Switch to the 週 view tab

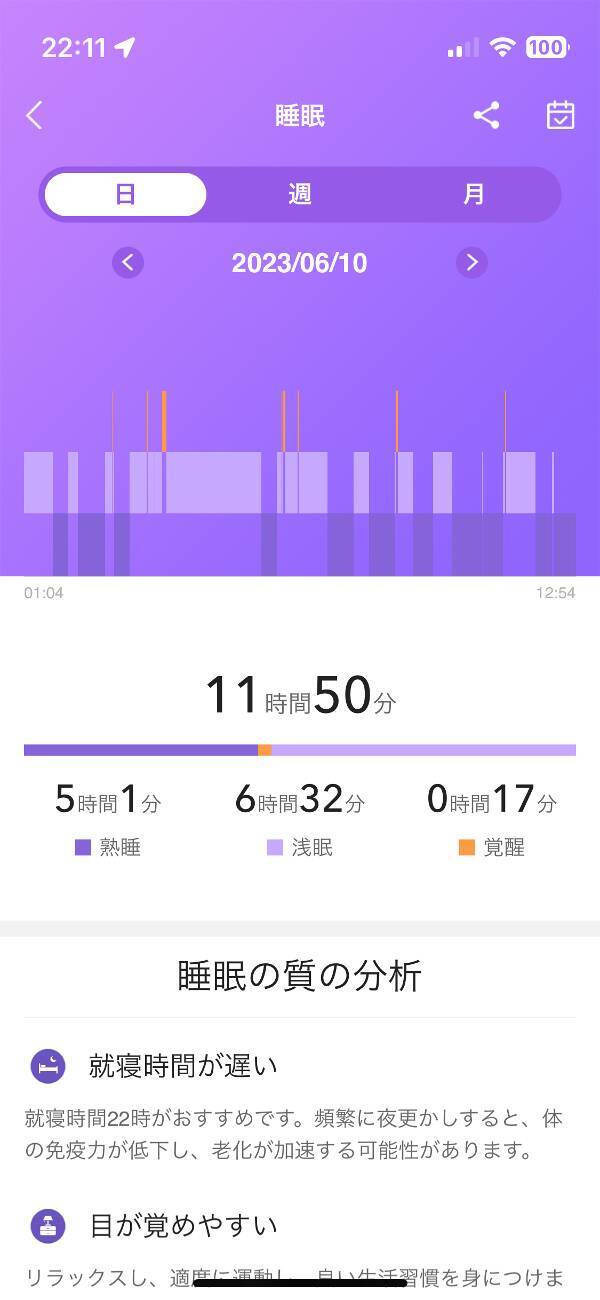[300, 194]
